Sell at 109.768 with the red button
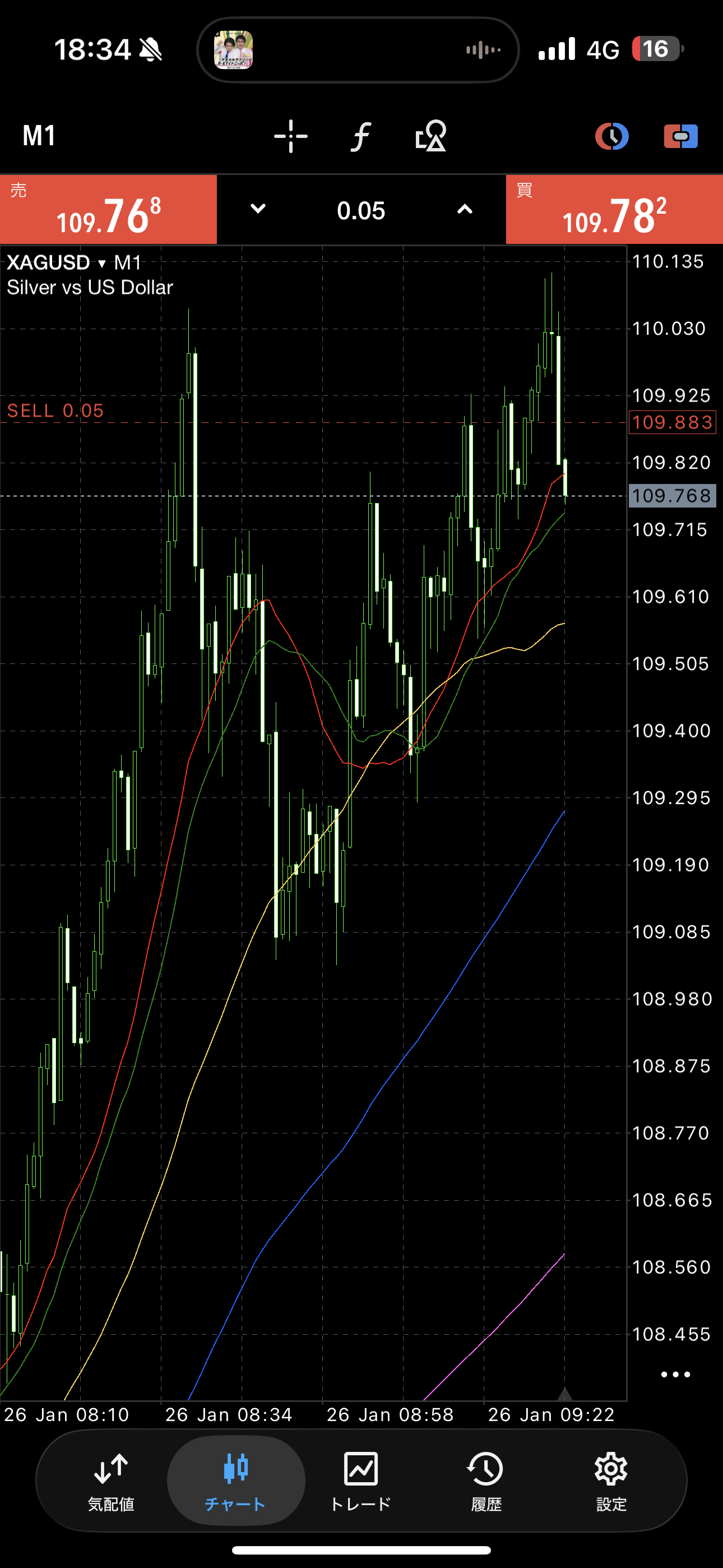The height and width of the screenshot is (1568, 723). [108, 210]
